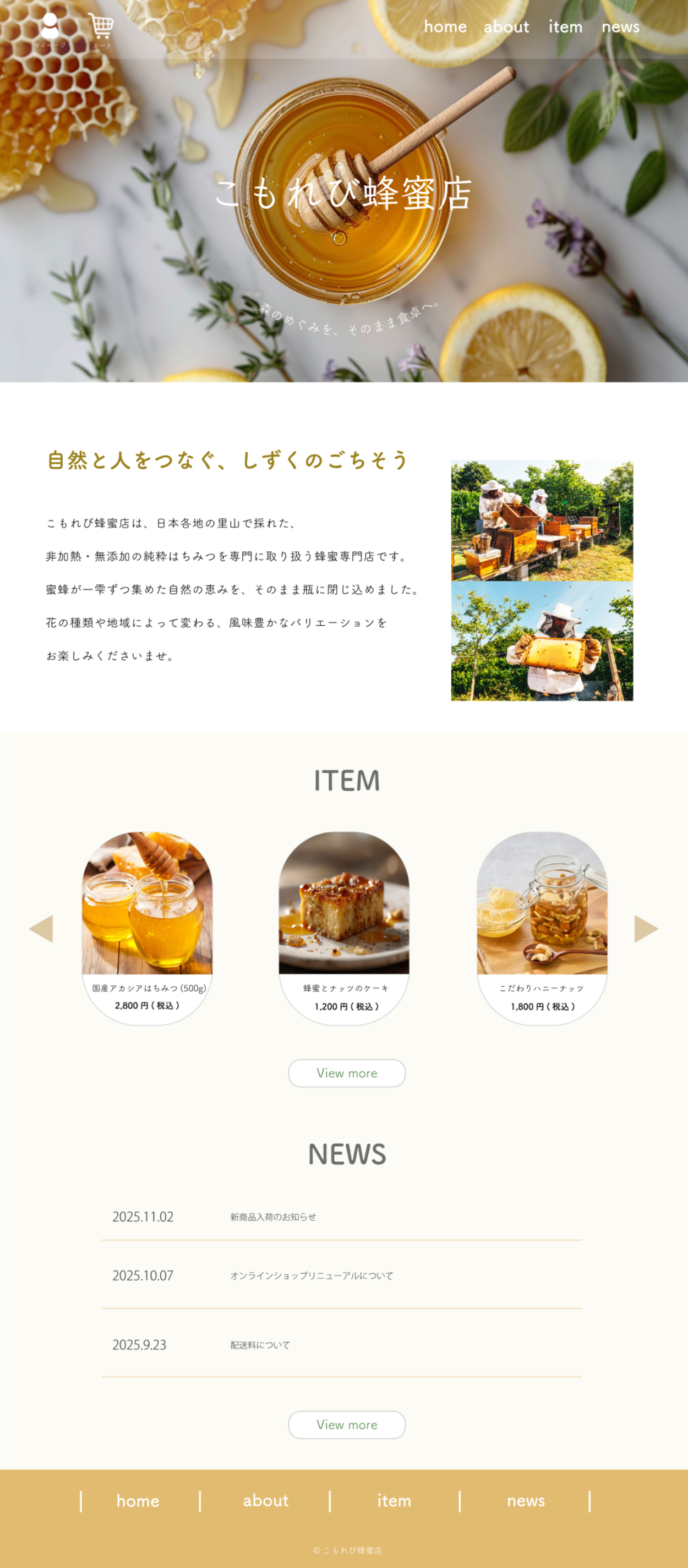Open the shopping cart icon

[101, 29]
